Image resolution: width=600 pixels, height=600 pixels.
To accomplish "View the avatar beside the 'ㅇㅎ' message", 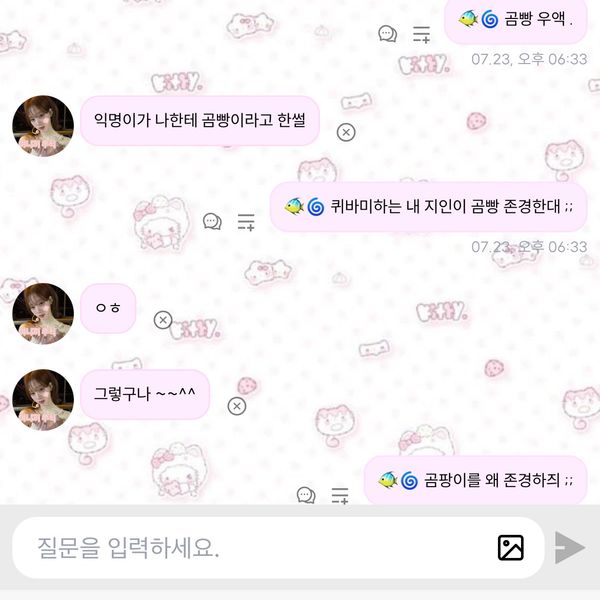I will [43, 313].
